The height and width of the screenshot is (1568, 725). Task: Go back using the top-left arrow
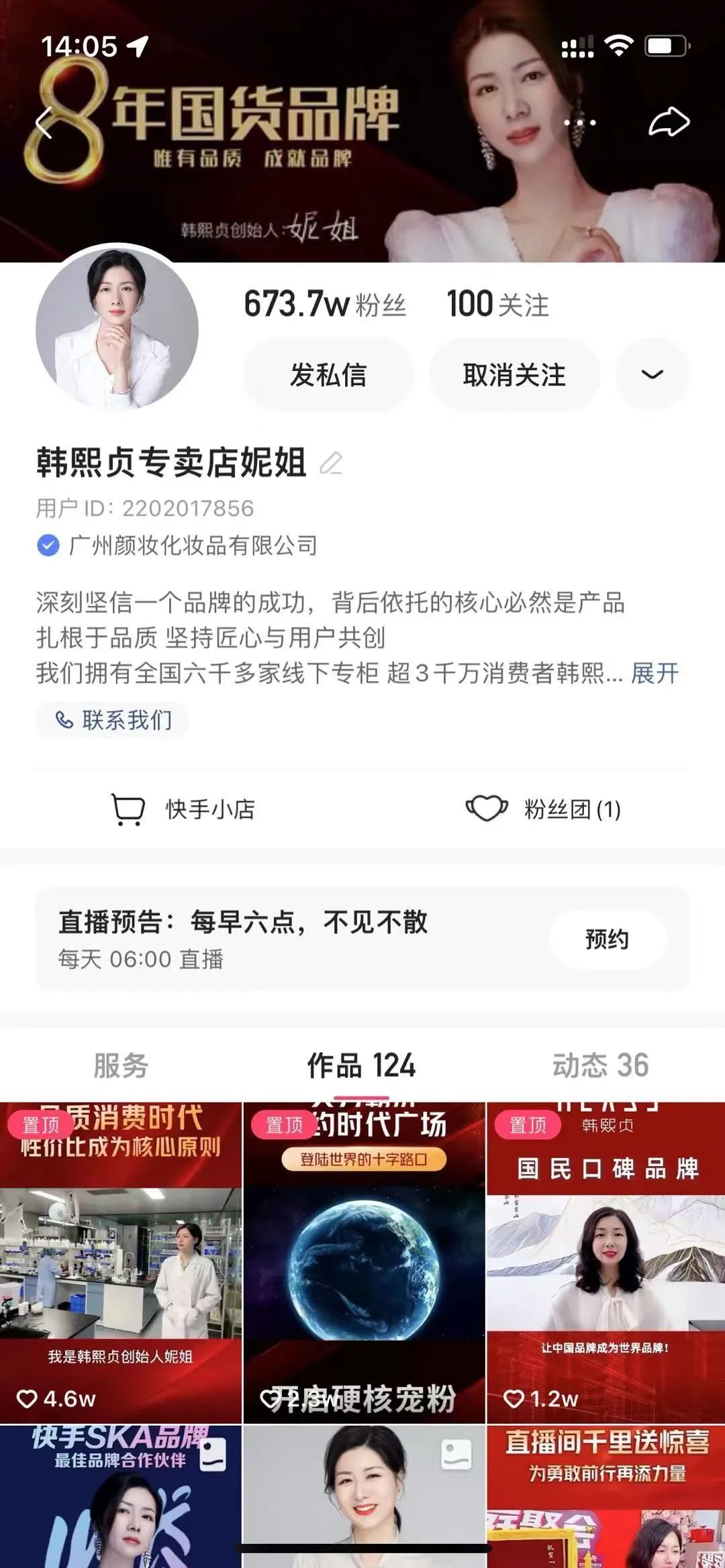(44, 122)
